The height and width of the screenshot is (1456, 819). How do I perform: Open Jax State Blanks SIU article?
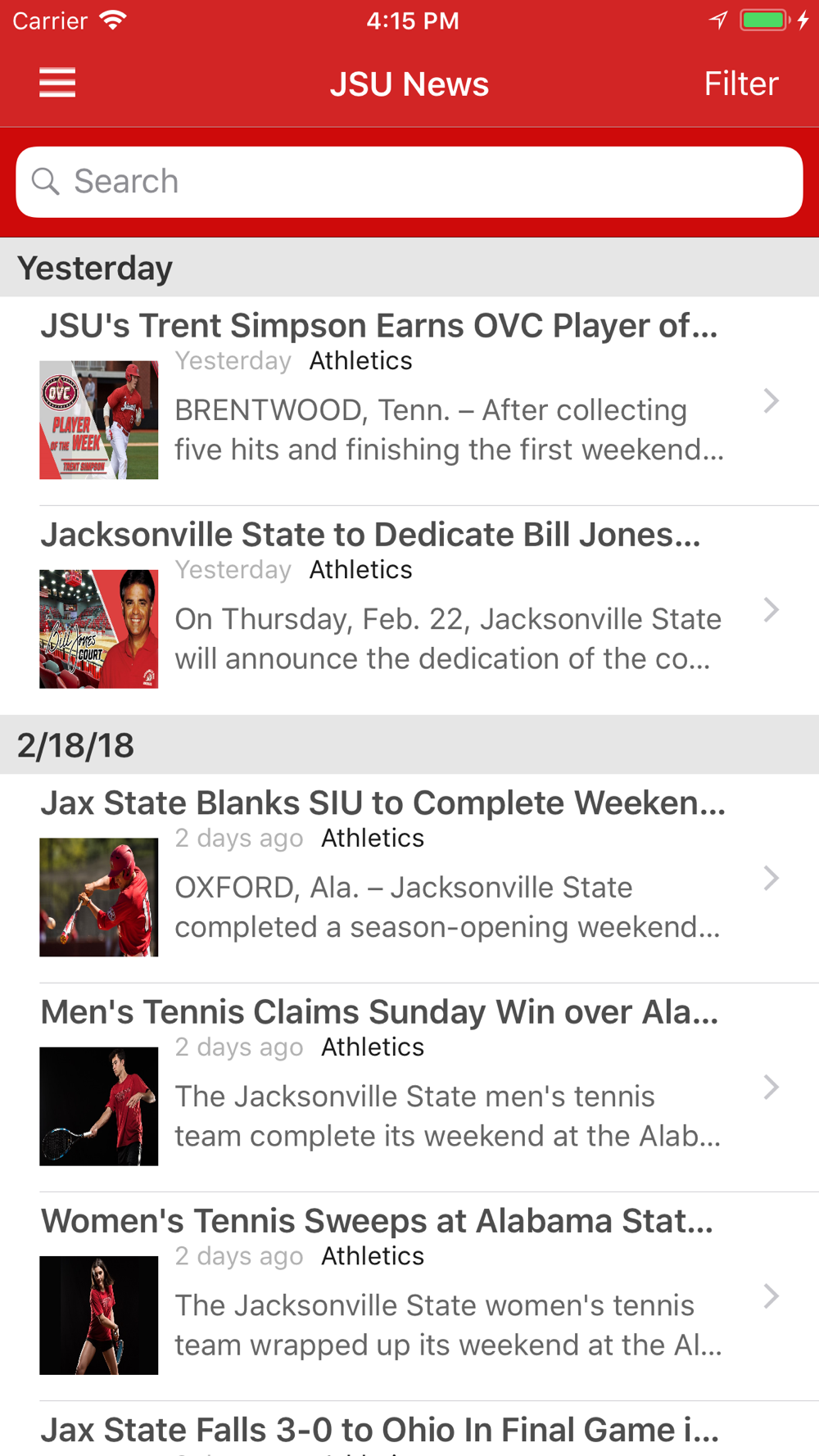click(409, 879)
